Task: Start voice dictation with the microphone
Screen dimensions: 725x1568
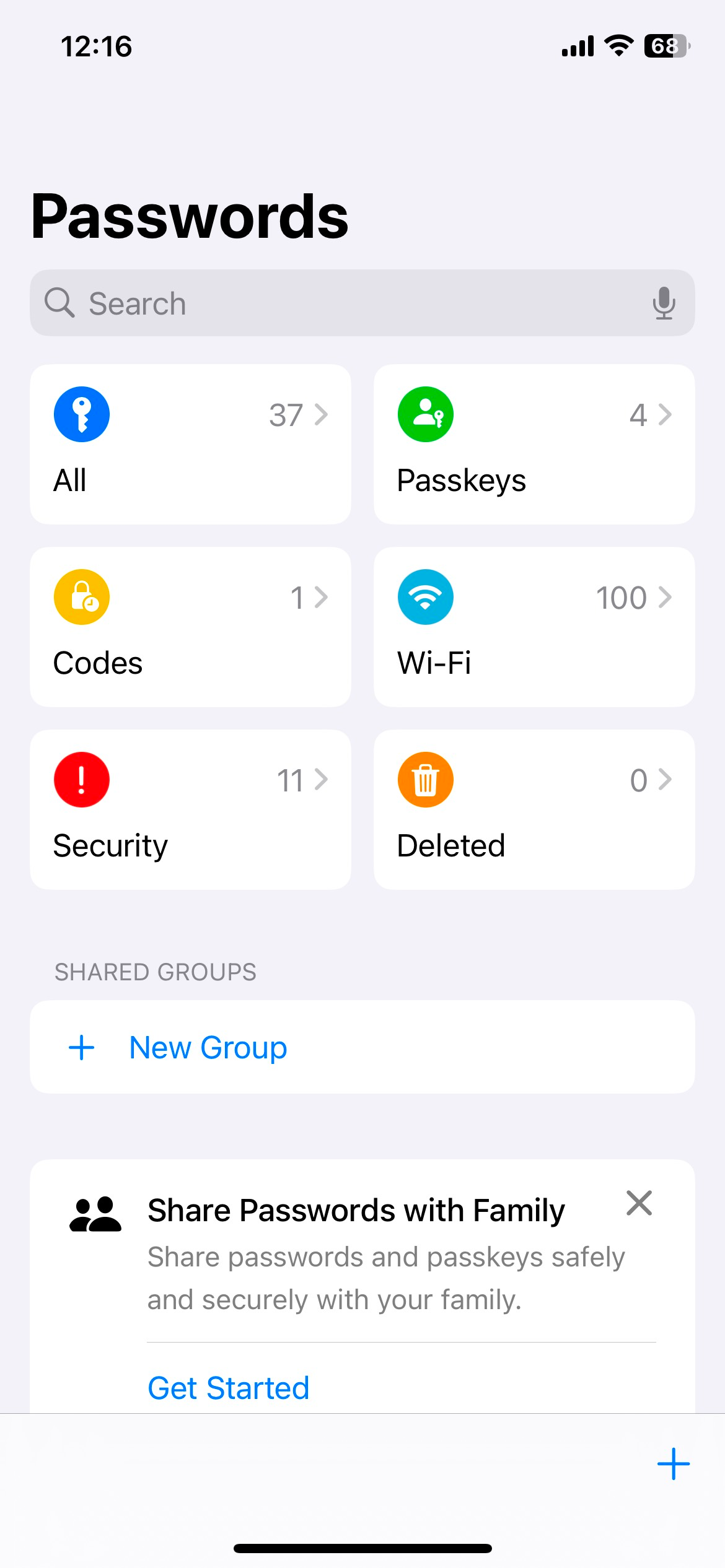Action: coord(664,303)
